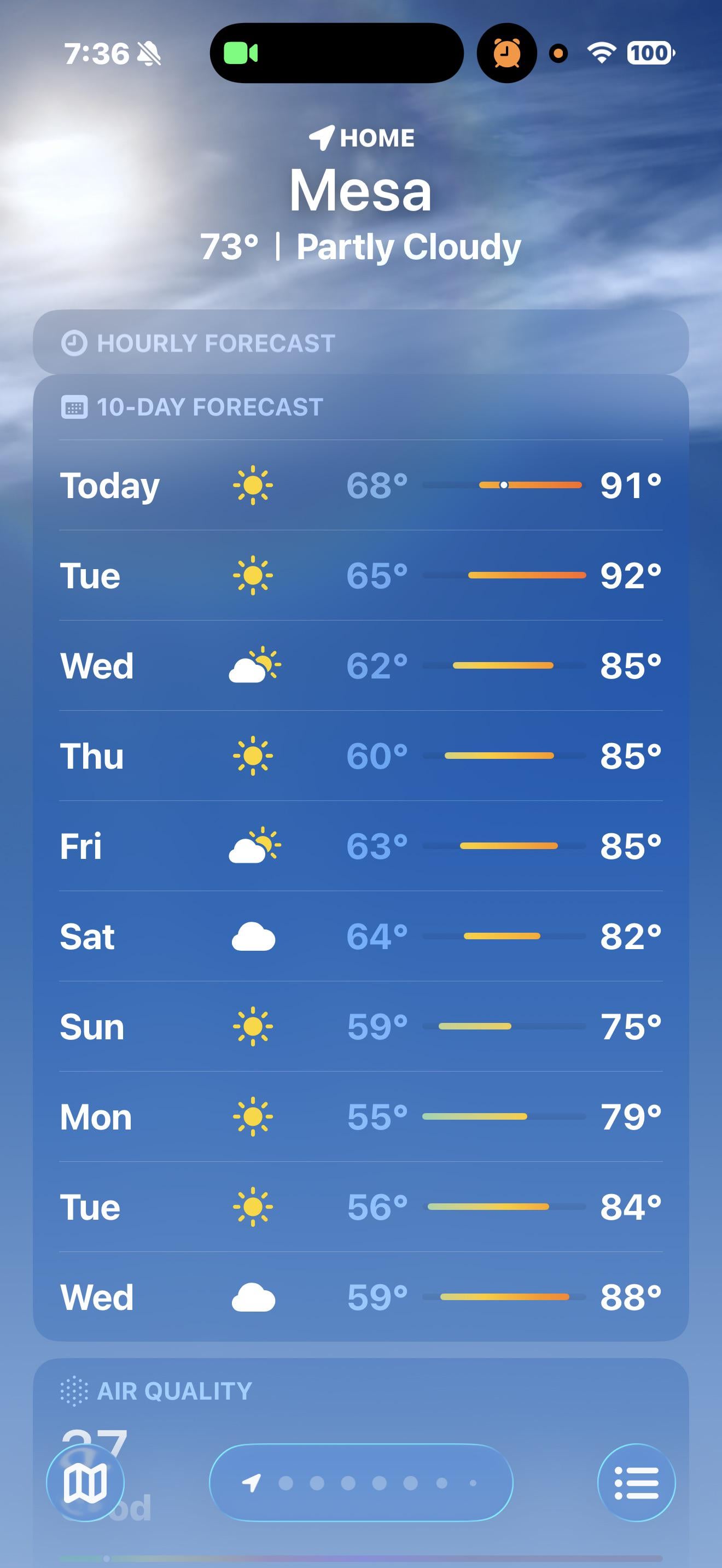Open the Hourly Forecast card
722x1568 pixels.
361,343
